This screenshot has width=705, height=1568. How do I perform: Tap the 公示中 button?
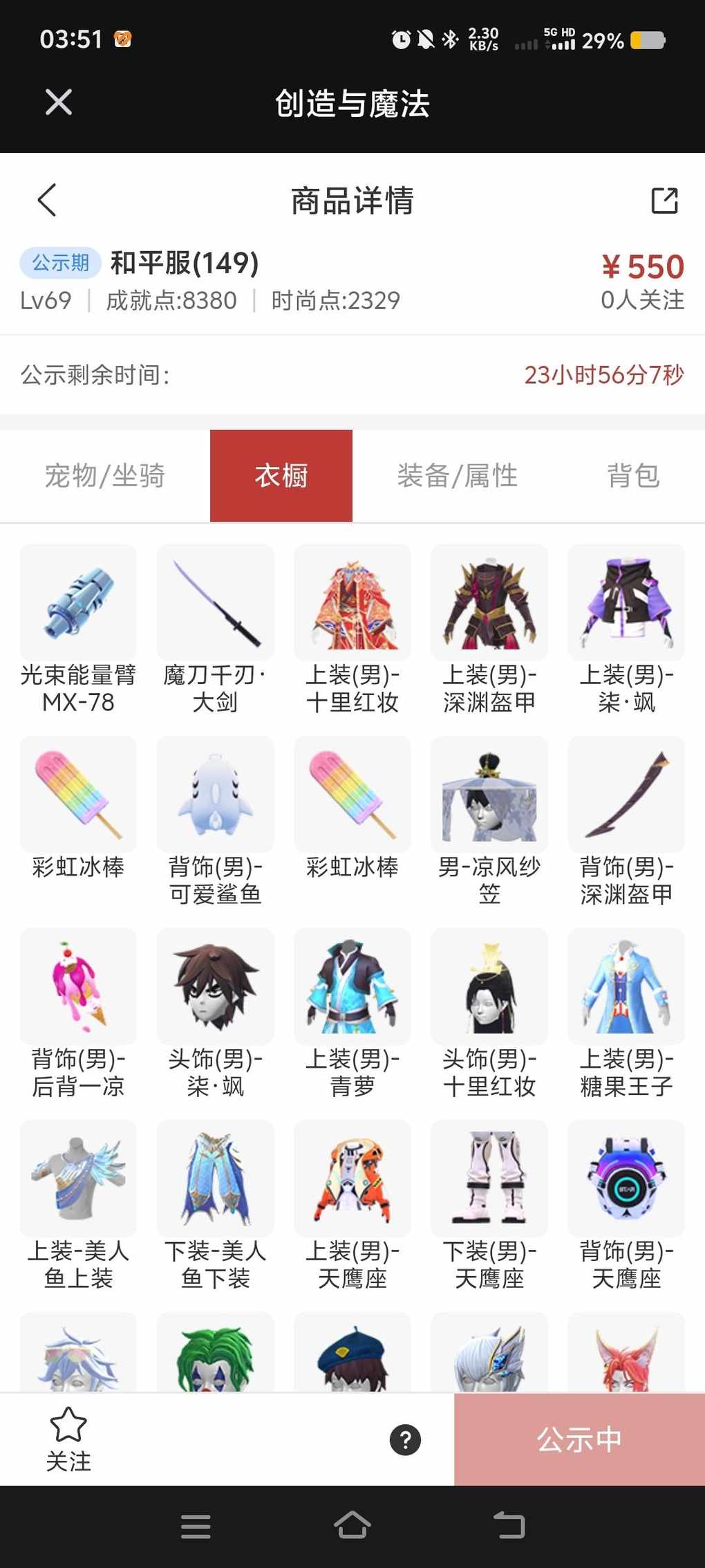pyautogui.click(x=579, y=1439)
